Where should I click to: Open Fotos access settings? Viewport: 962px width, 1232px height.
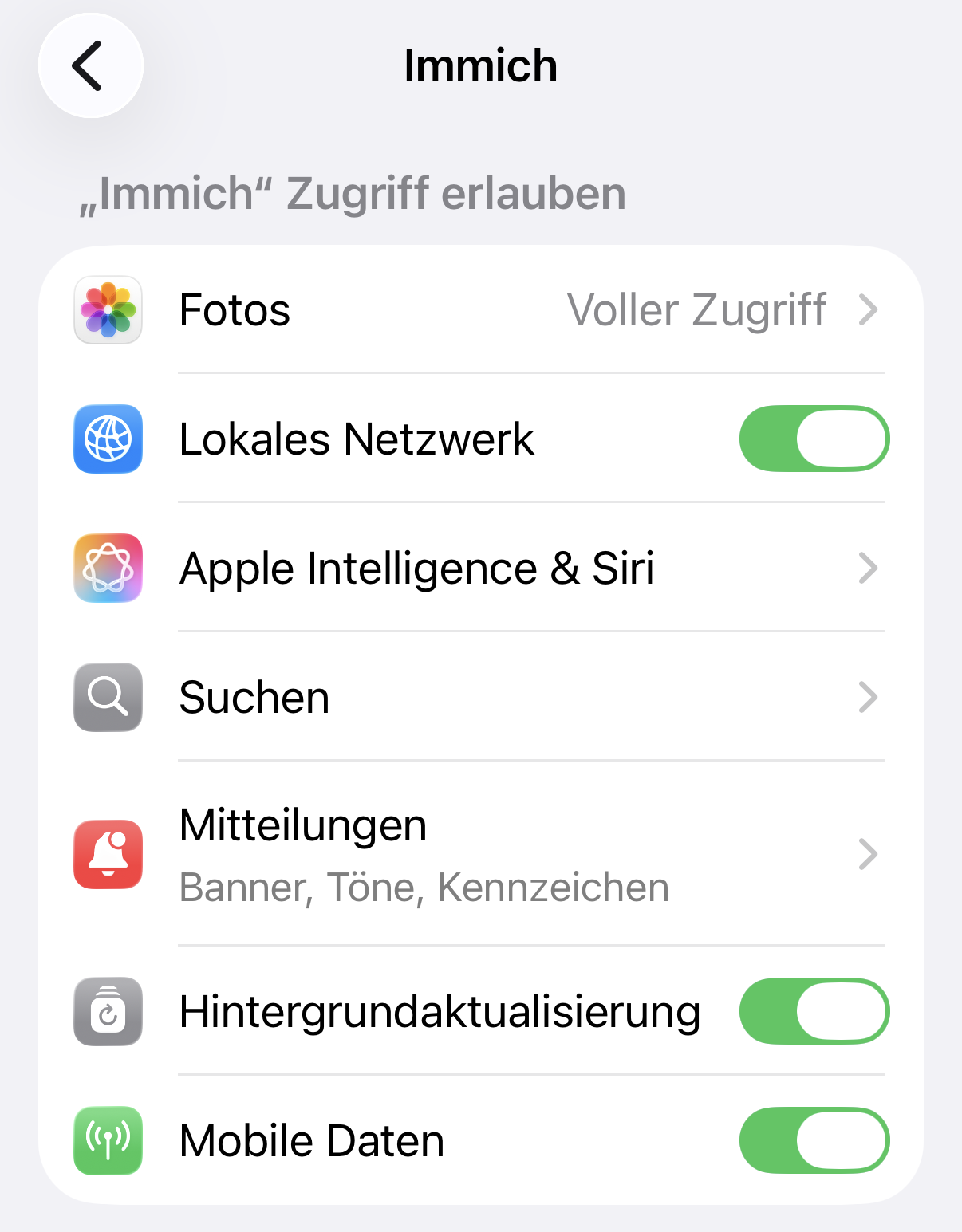480,310
